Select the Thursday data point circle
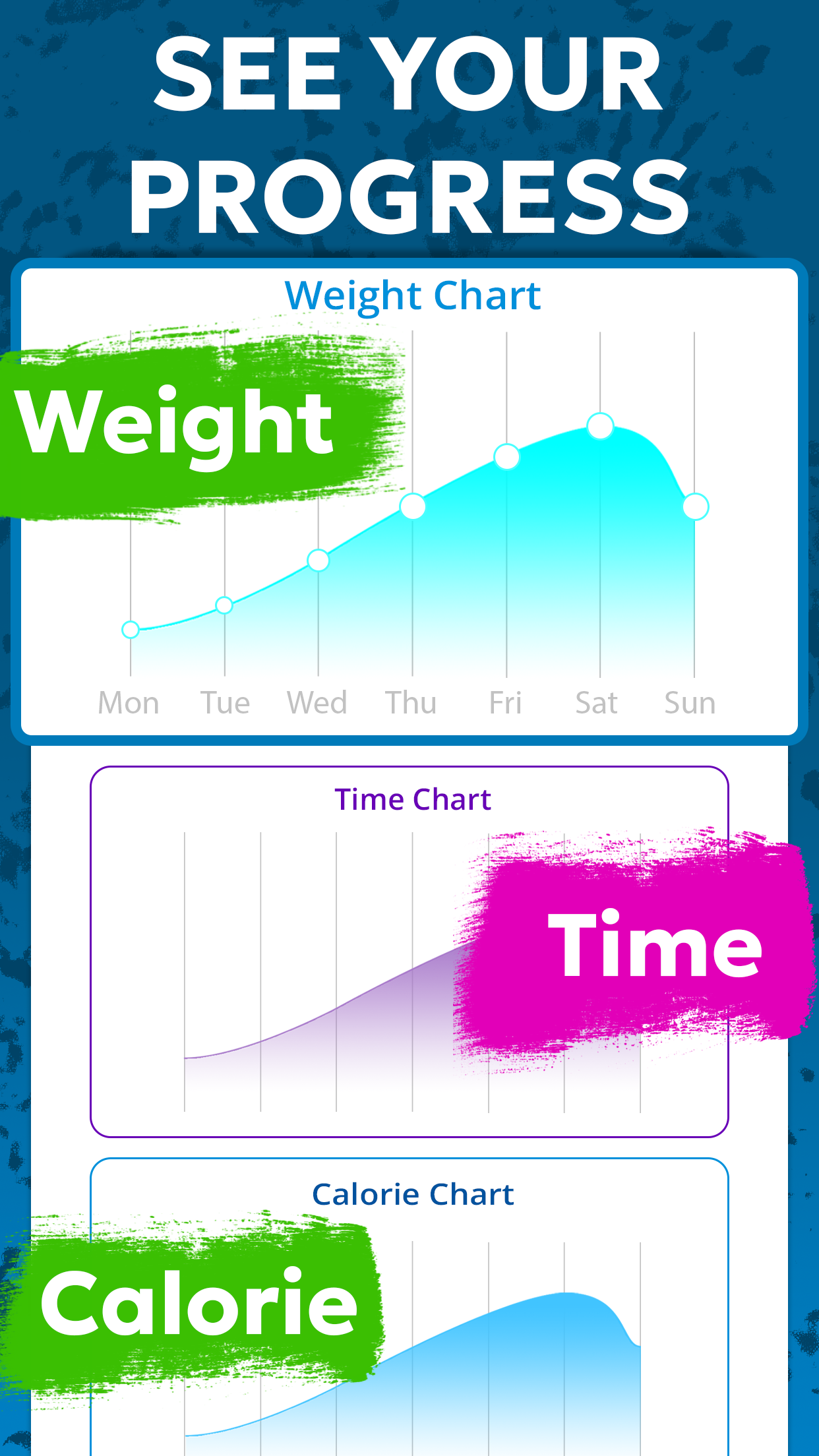 pos(412,505)
